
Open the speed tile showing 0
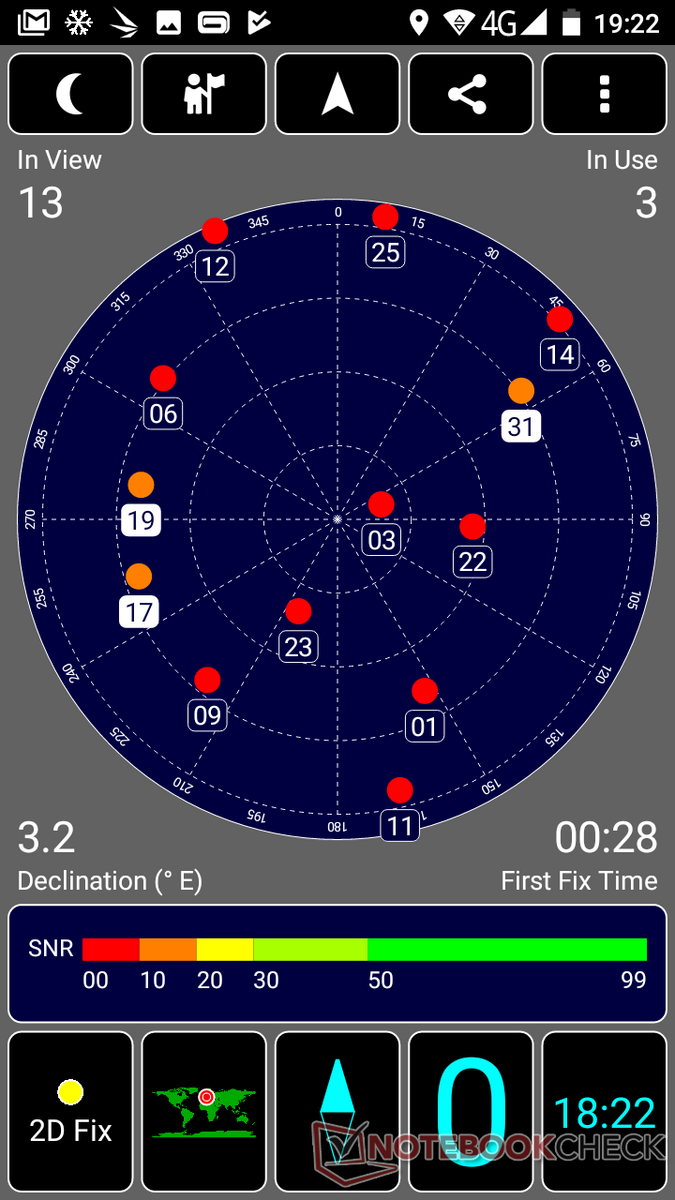point(470,1114)
